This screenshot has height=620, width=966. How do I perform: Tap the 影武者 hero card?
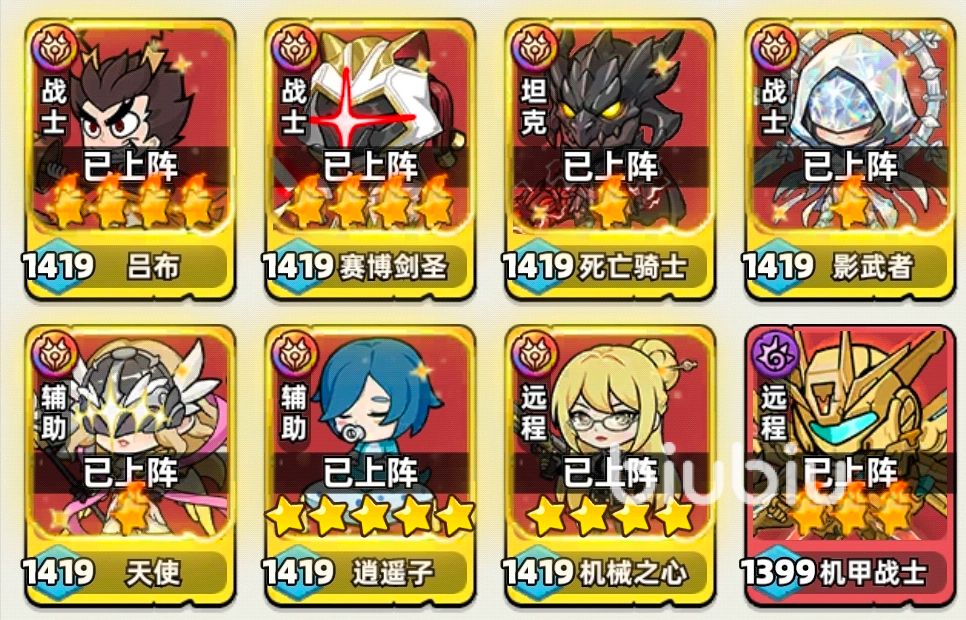click(850, 160)
